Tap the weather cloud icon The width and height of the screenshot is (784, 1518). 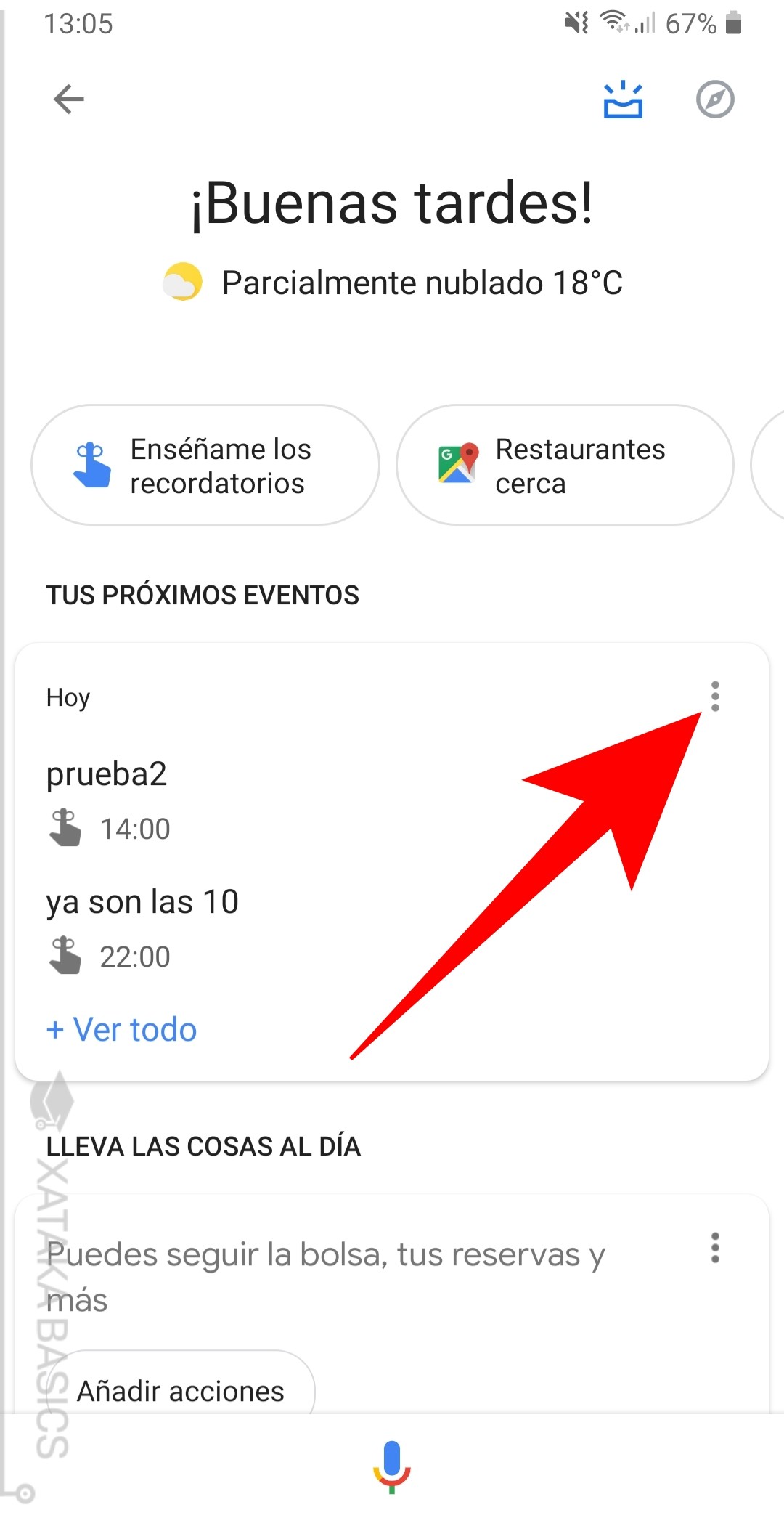[182, 283]
